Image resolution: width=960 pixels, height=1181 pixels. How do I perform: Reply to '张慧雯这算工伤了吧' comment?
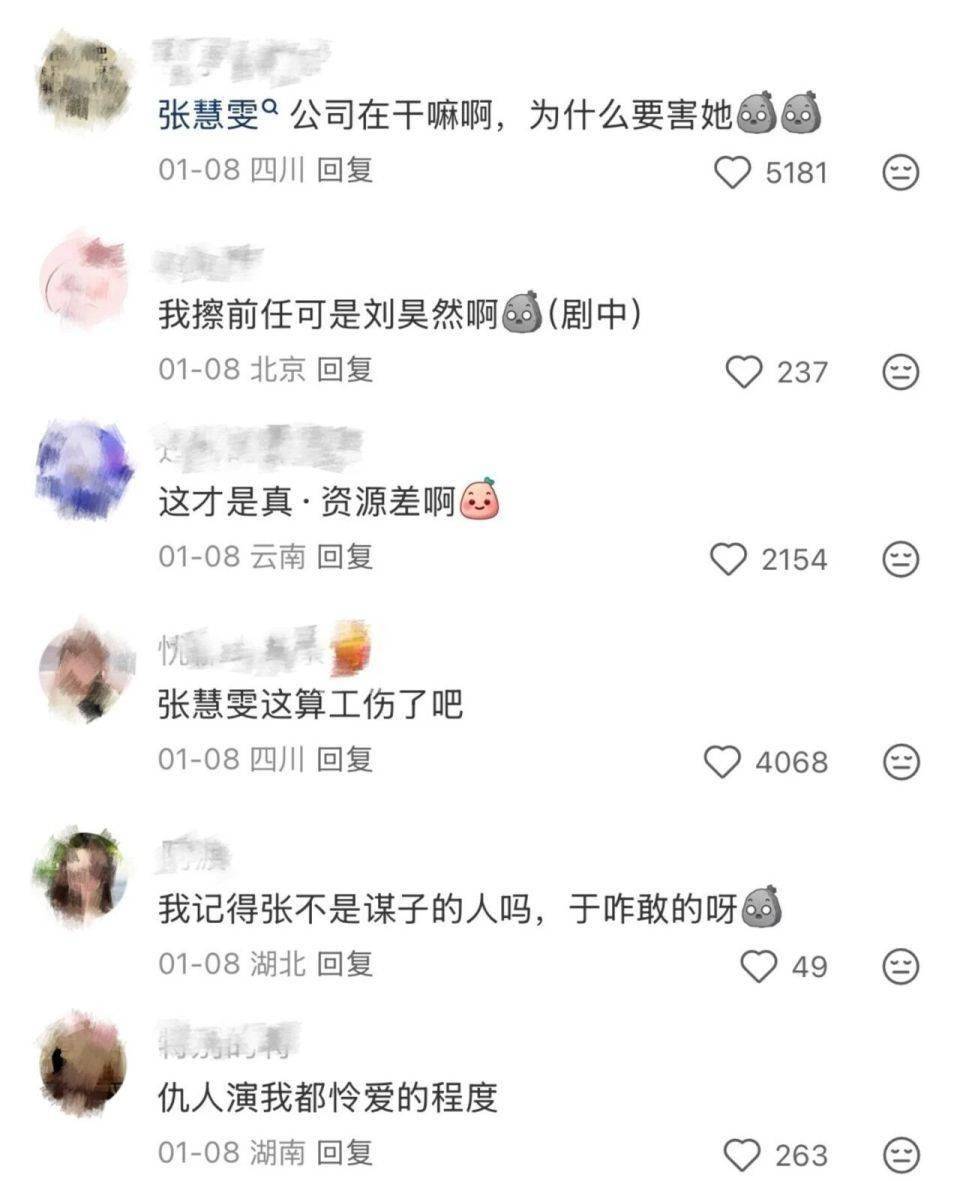click(345, 759)
